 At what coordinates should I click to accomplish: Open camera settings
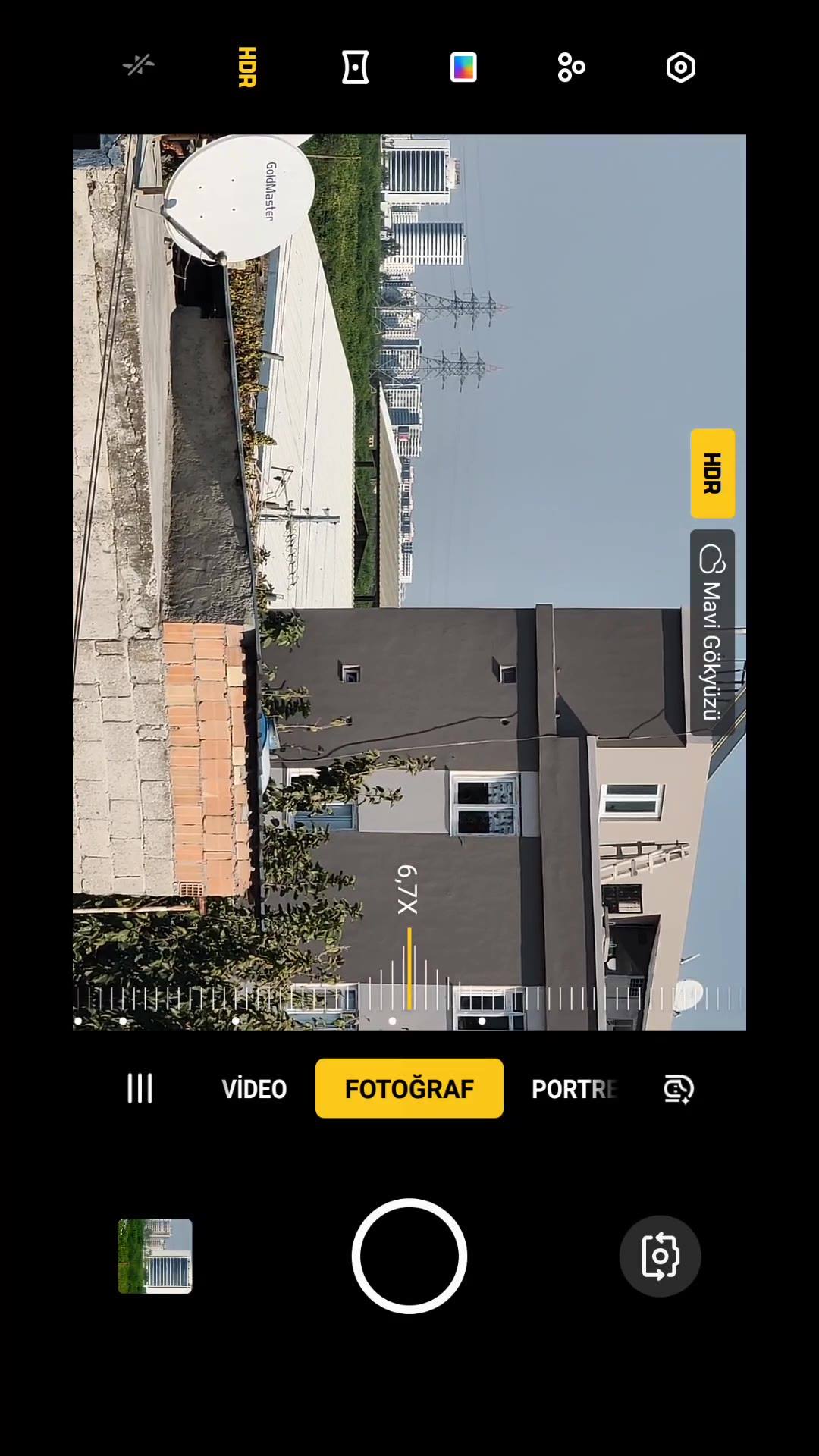(x=680, y=67)
